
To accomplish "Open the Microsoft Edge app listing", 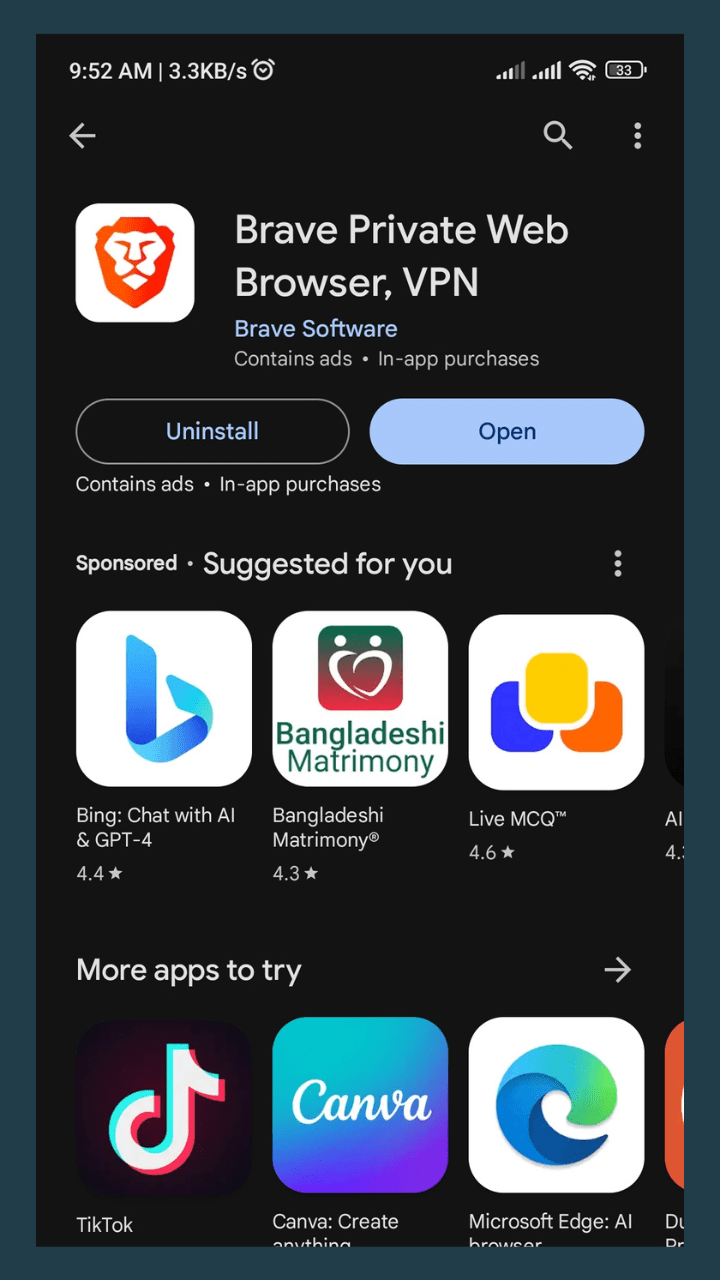I will (556, 1105).
